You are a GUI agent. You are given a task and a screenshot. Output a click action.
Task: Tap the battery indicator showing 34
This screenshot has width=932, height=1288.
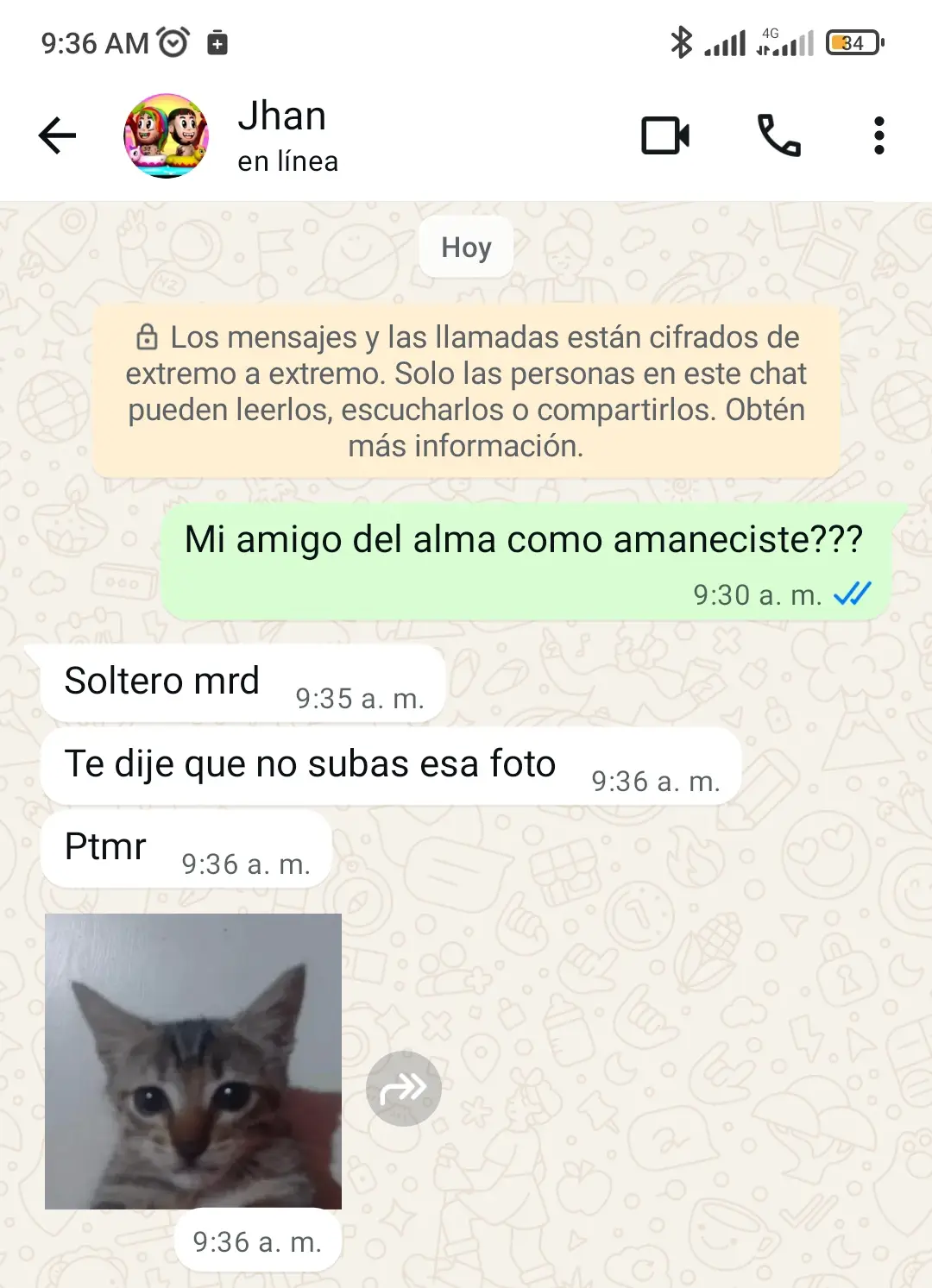[x=852, y=41]
